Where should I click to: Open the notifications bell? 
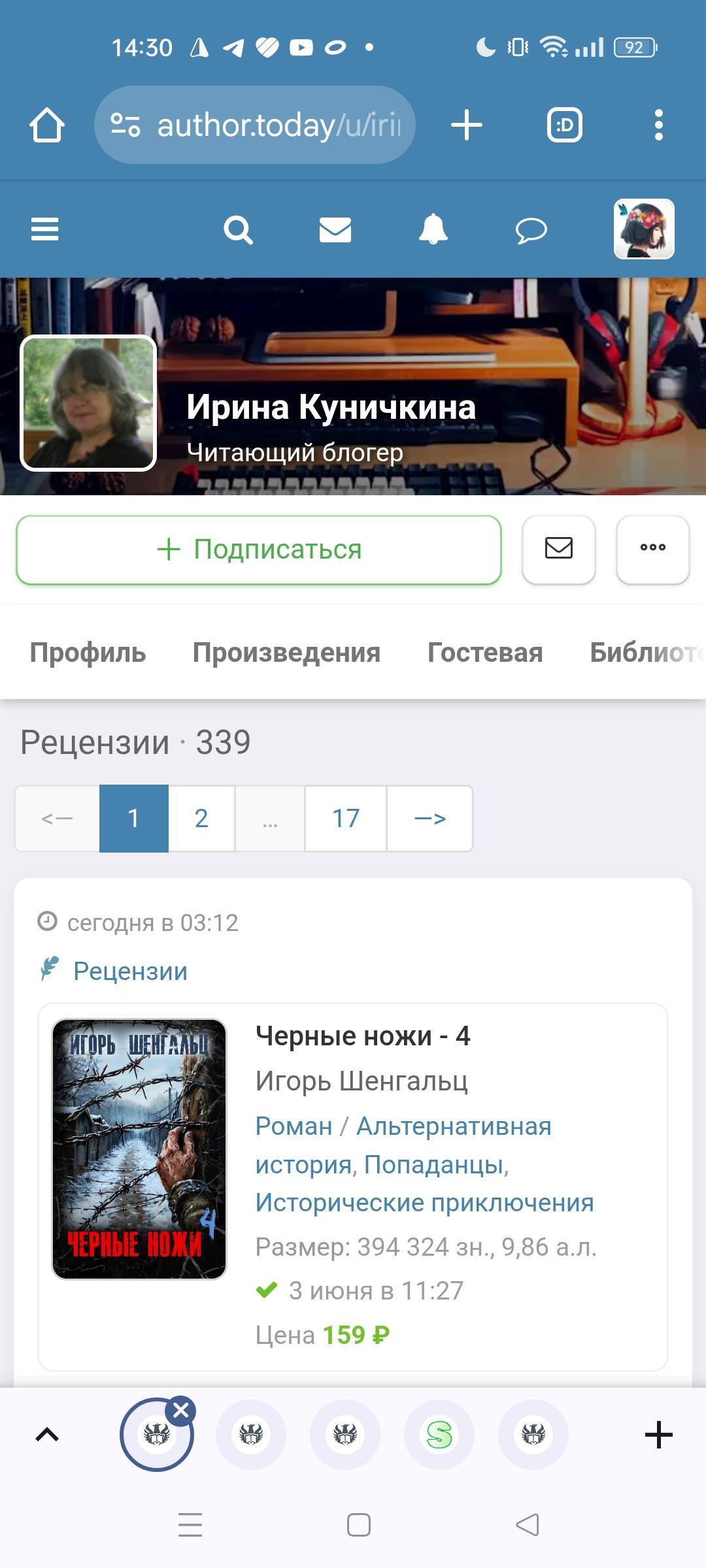433,229
